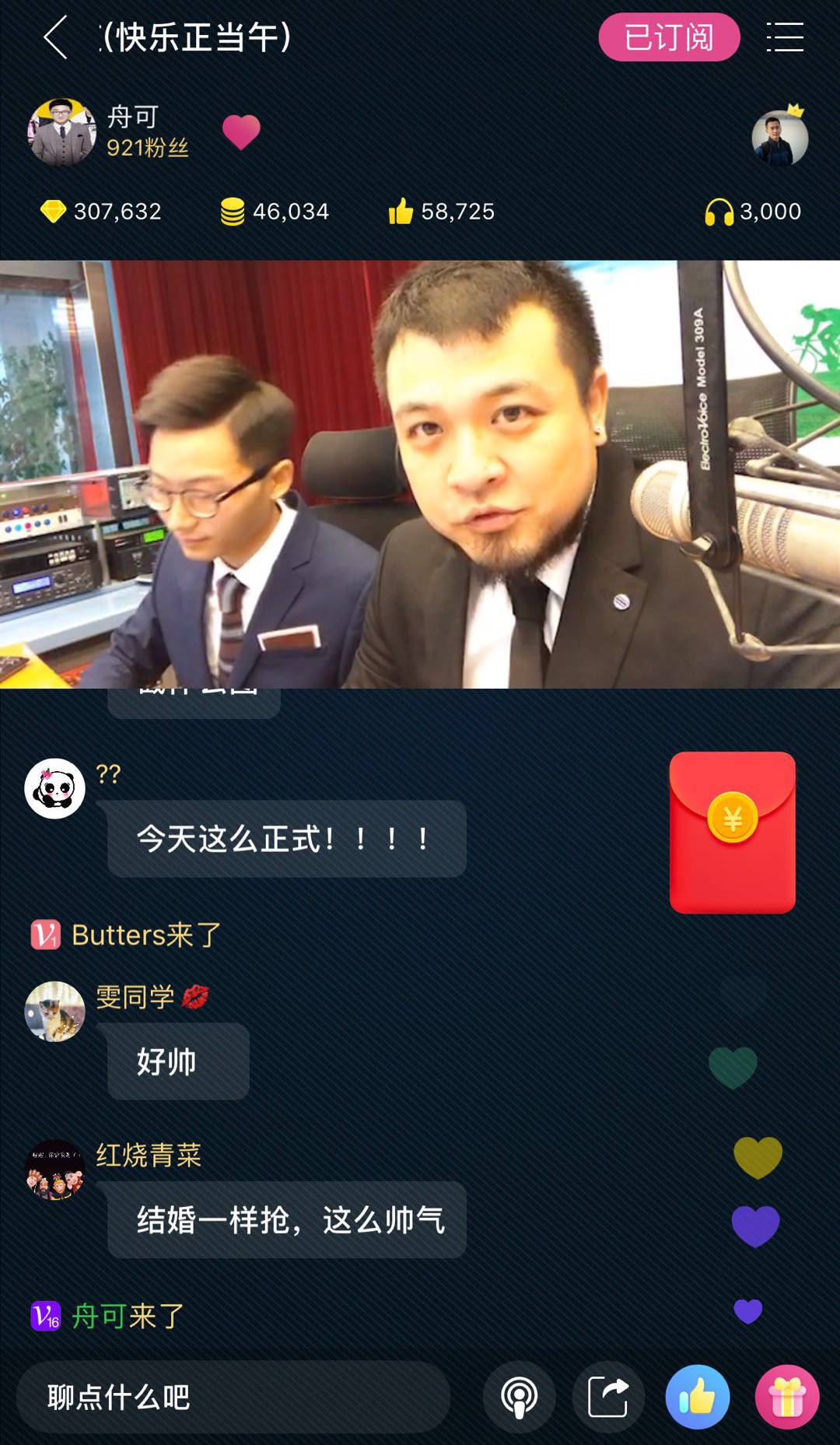Open 雯同学's avatar in chat
The height and width of the screenshot is (1445, 840).
point(54,1011)
